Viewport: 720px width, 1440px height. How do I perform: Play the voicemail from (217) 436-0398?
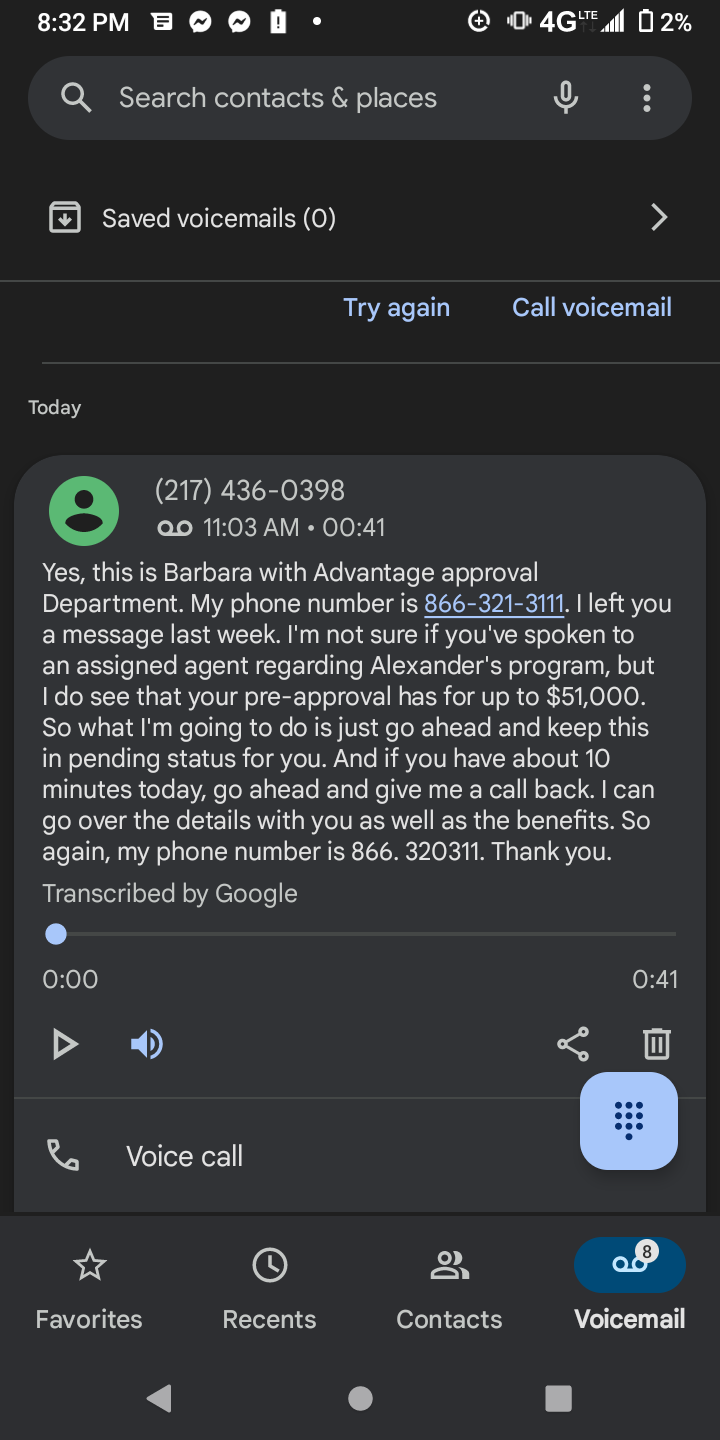tap(64, 1044)
